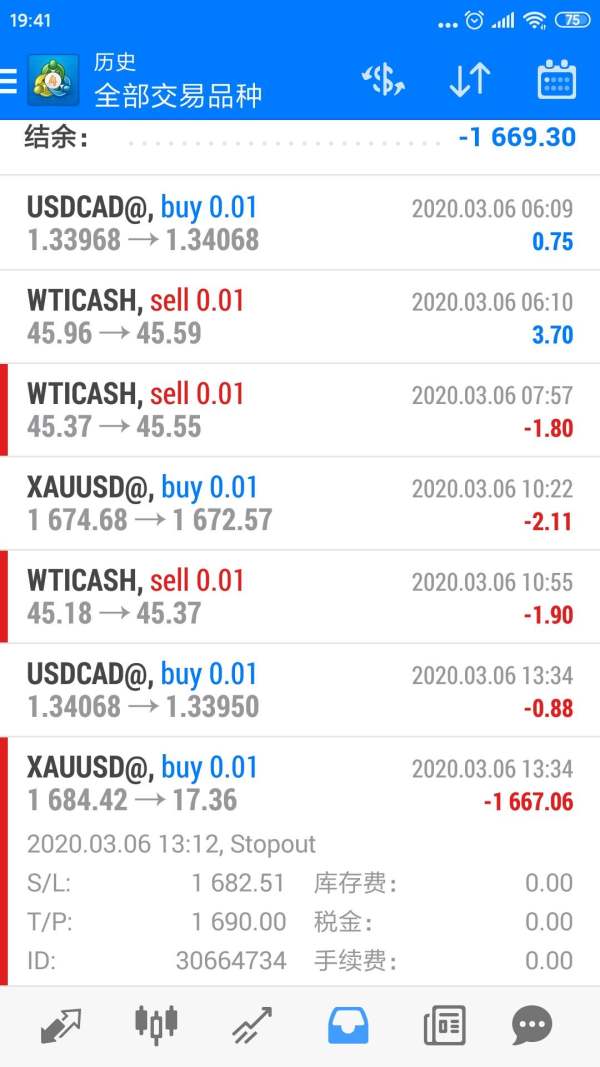Expand the WTICASH sell trade at 10:55

[x=300, y=597]
